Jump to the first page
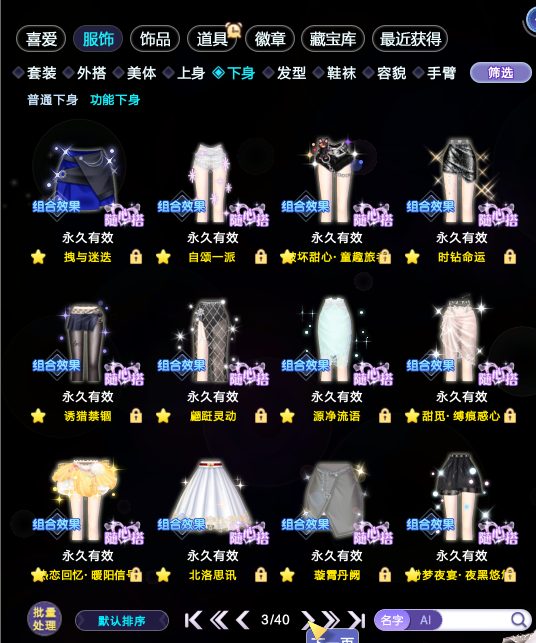Viewport: 536px width, 643px height. coord(193,620)
